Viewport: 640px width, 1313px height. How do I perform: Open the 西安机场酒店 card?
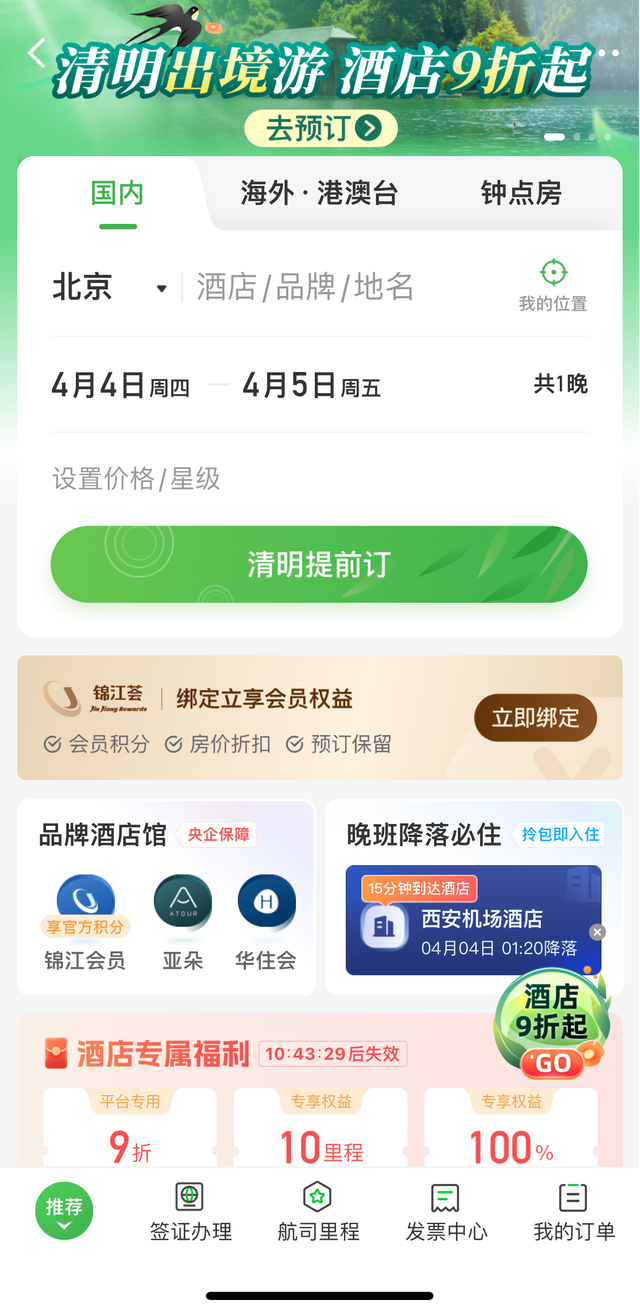470,919
